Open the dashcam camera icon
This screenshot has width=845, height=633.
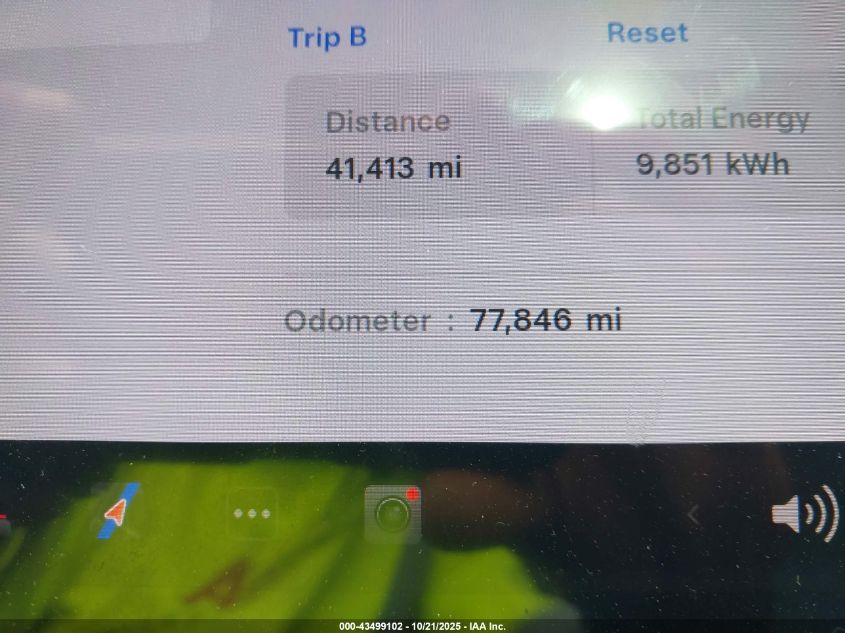coord(391,514)
